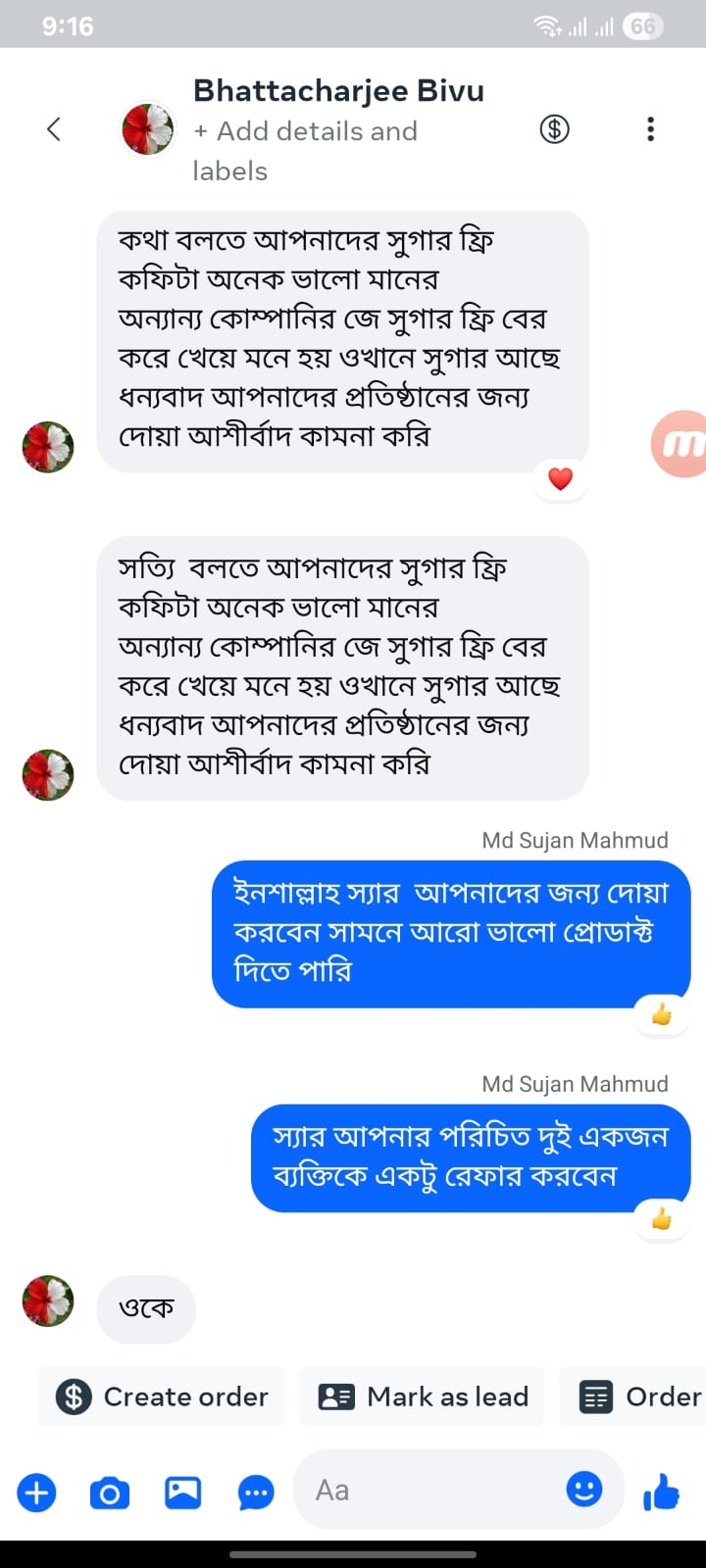Tap the floating pink assistant bubble

(x=681, y=444)
